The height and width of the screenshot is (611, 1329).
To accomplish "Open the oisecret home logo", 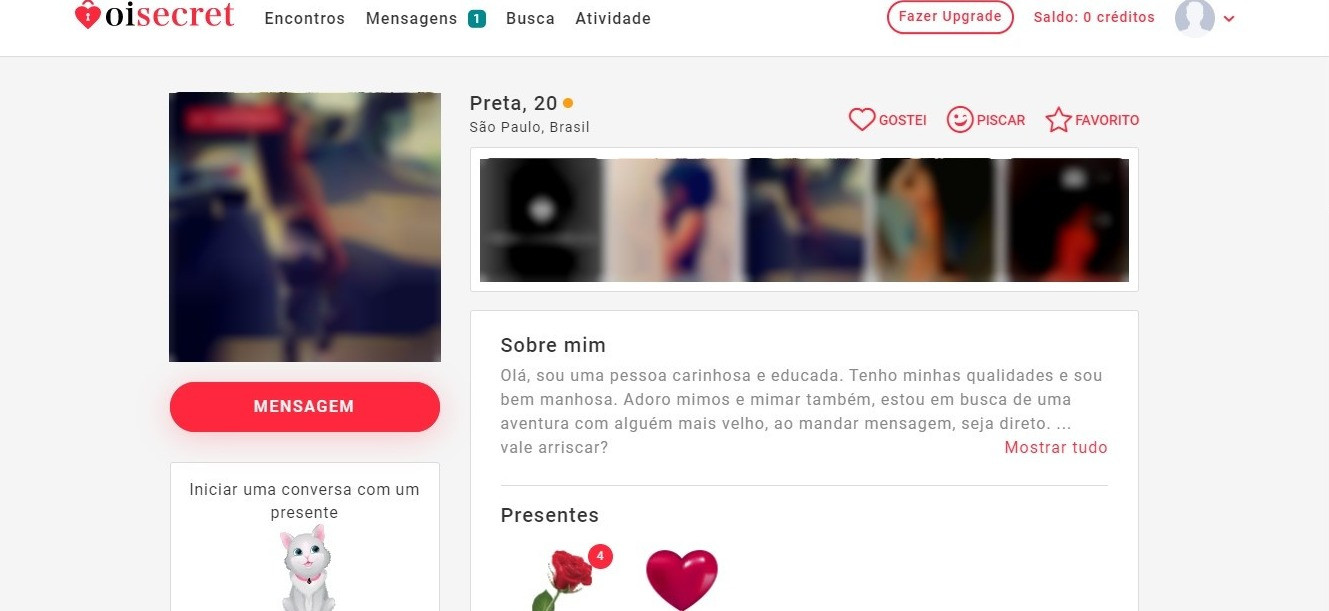I will tap(155, 17).
